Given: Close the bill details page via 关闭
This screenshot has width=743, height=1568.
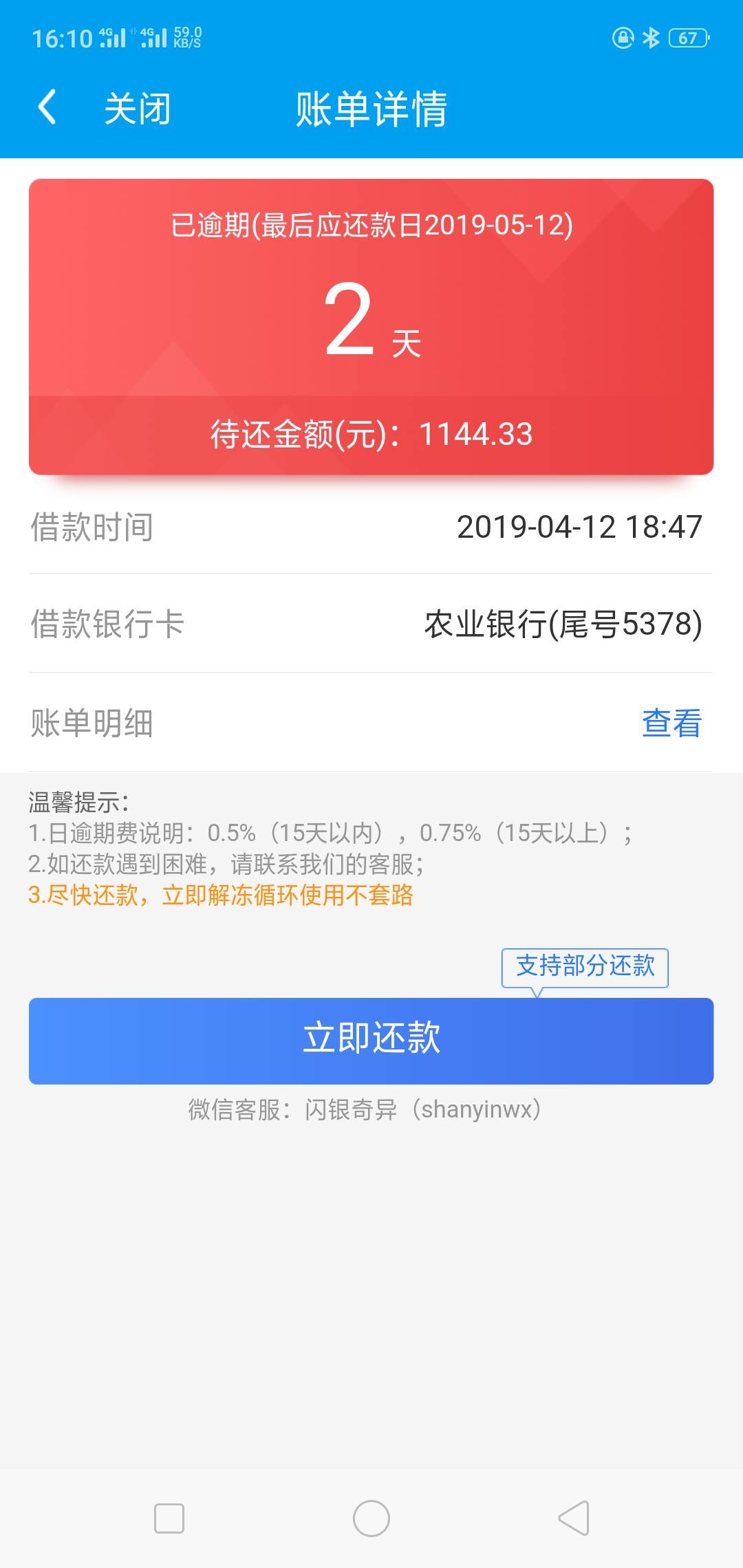Looking at the screenshot, I should click(x=137, y=109).
